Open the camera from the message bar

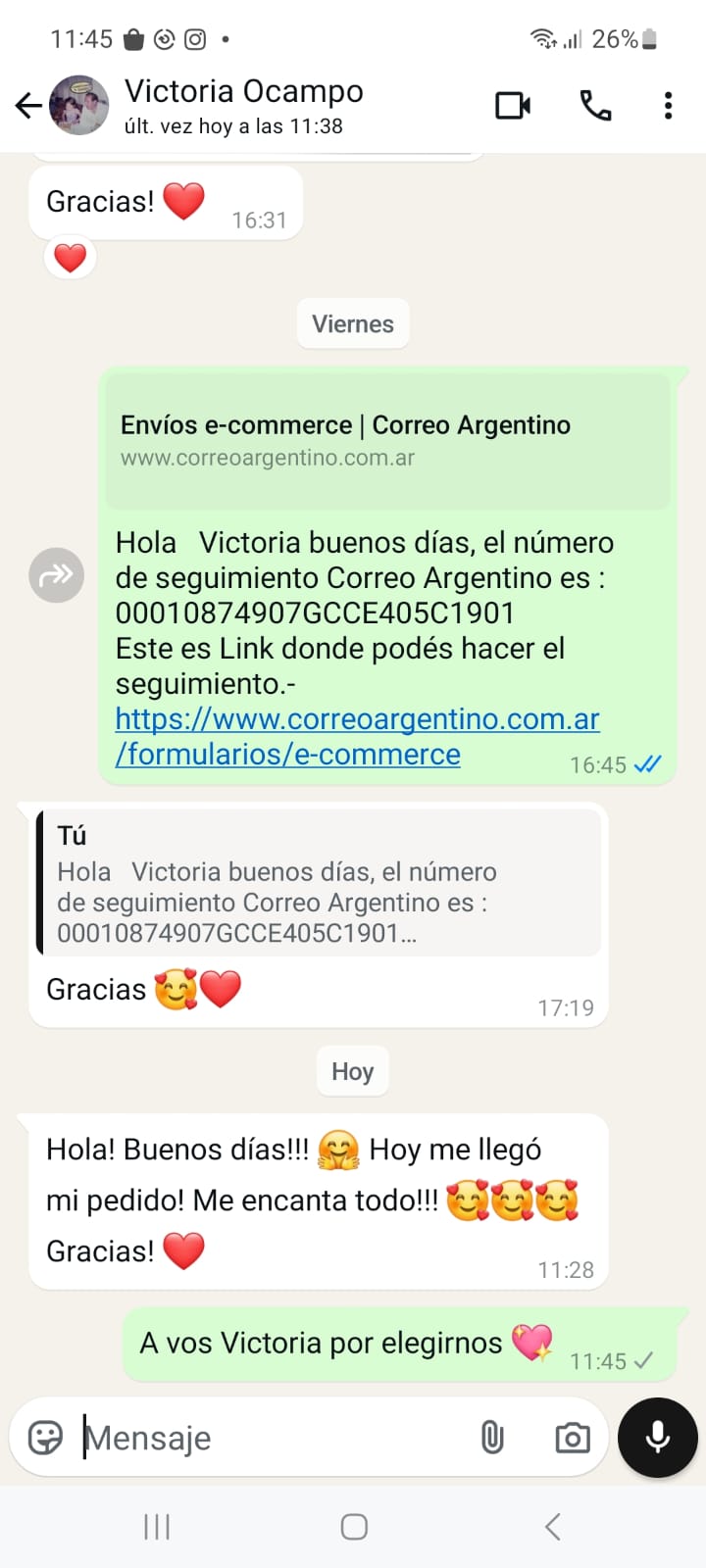[572, 1438]
